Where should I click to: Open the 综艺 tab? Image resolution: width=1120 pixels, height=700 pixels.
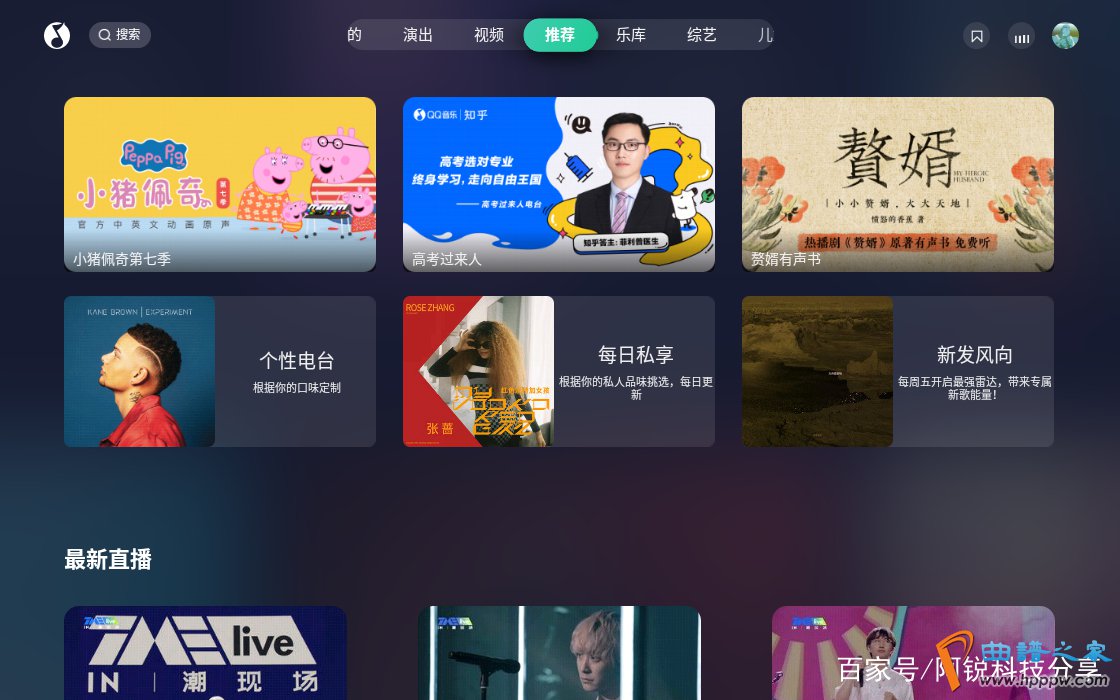702,35
